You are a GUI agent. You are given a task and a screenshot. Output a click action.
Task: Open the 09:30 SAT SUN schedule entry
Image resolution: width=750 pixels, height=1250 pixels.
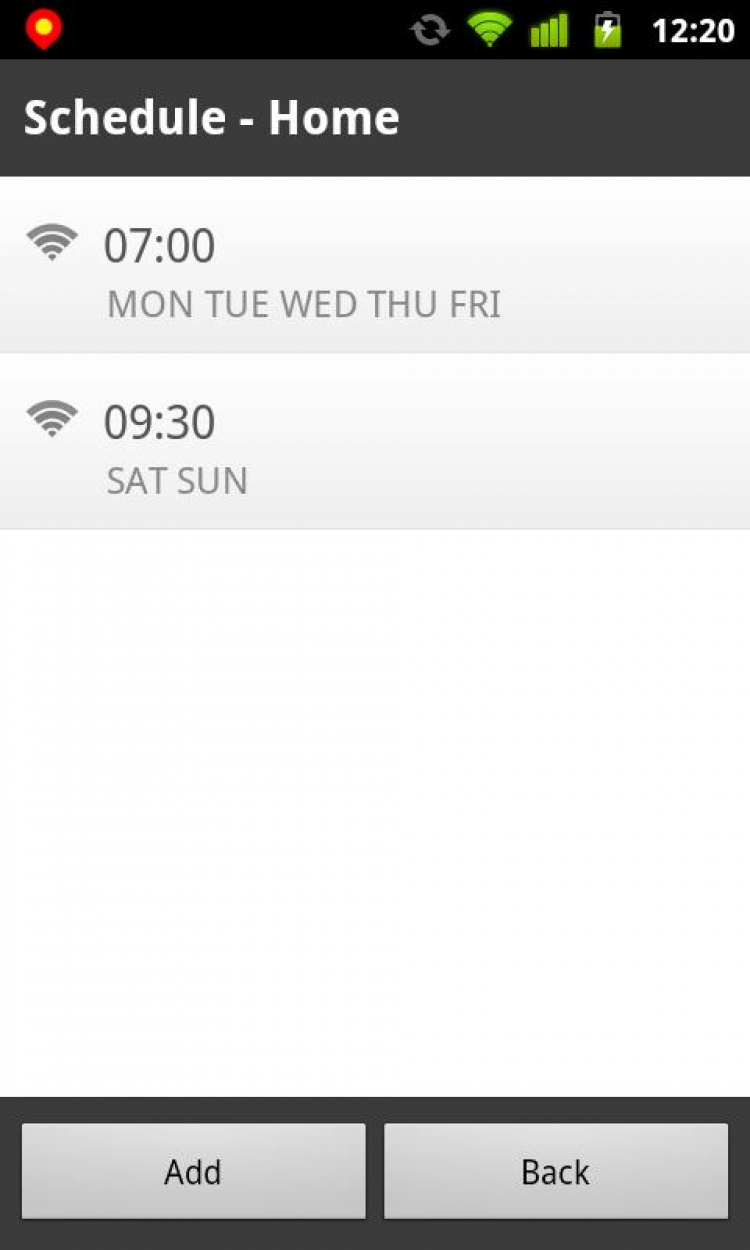coord(374,442)
